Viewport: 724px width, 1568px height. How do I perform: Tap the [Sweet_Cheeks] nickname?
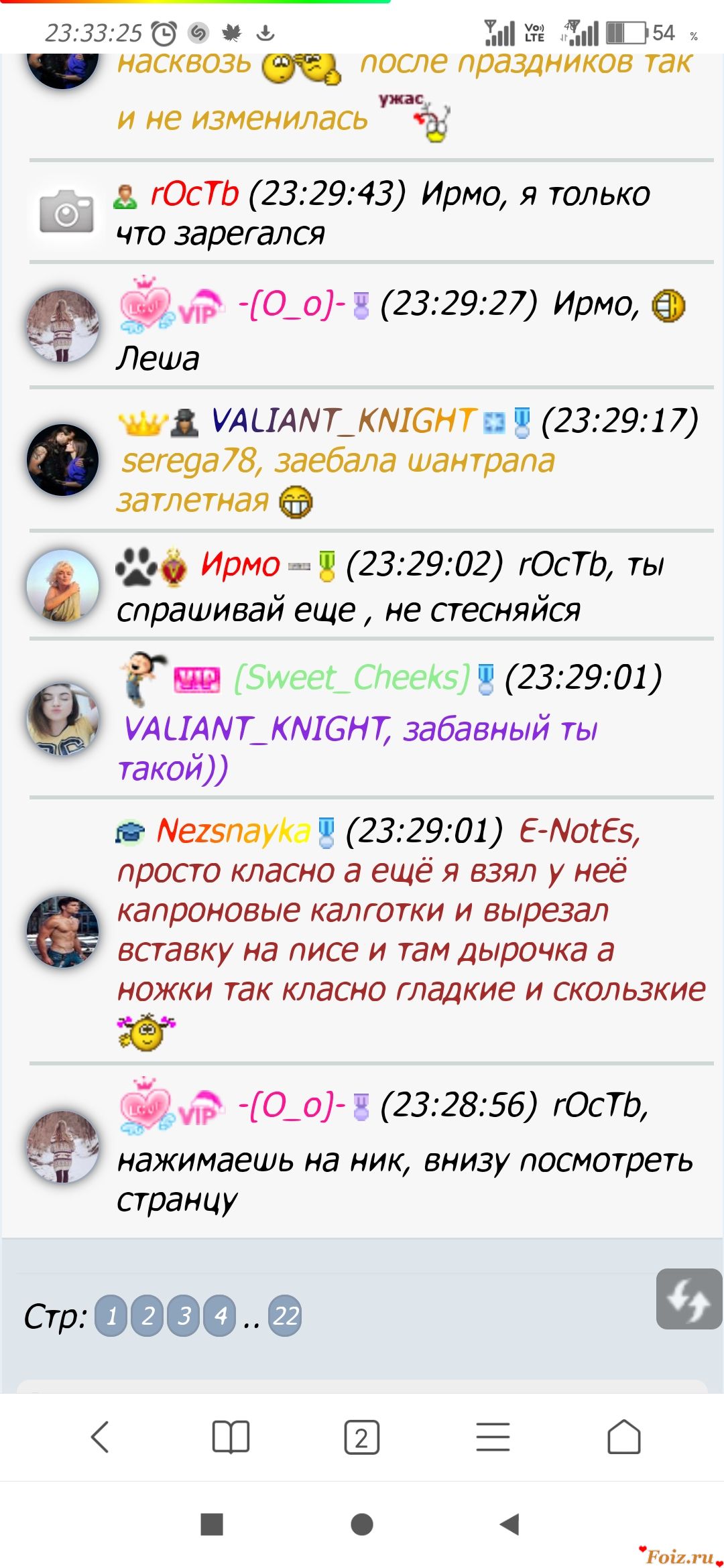352,677
